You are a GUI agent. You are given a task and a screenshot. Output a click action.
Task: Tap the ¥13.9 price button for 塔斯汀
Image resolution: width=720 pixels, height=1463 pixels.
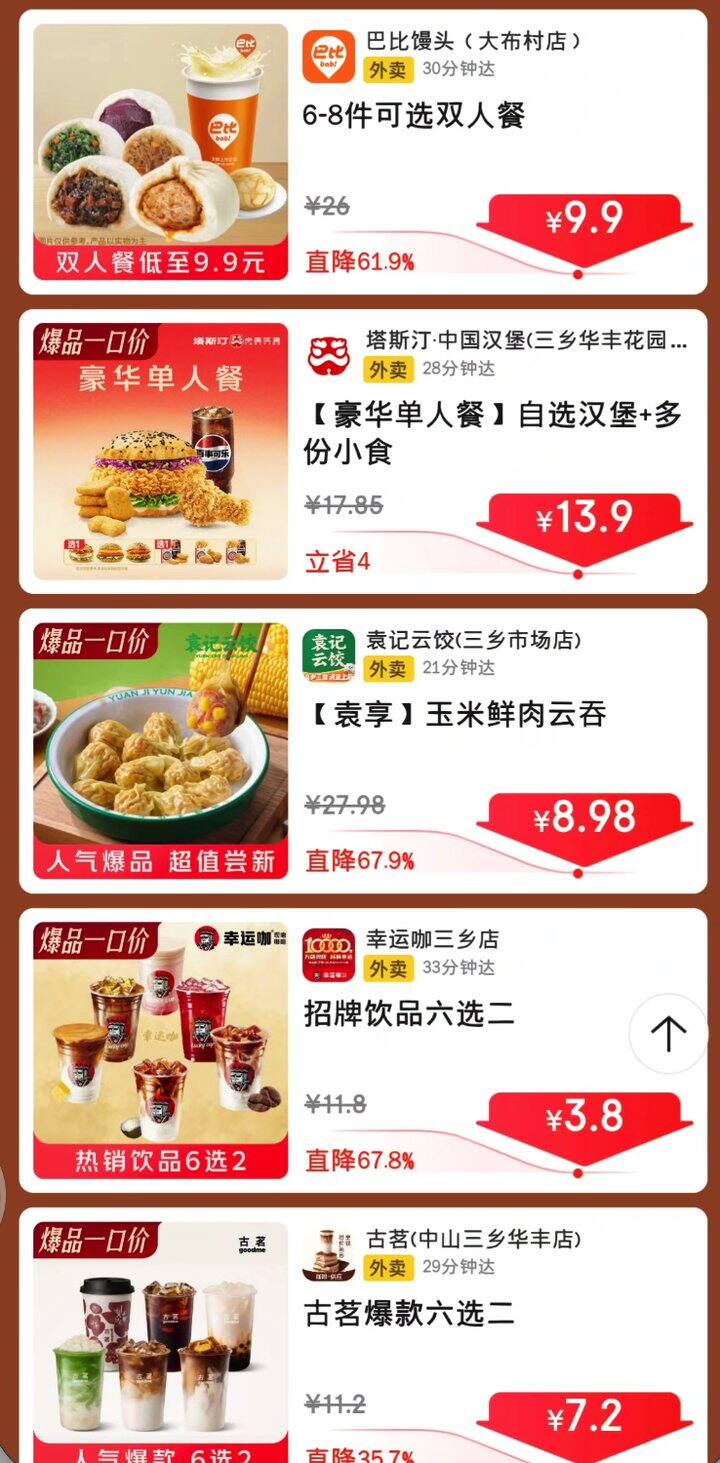585,519
